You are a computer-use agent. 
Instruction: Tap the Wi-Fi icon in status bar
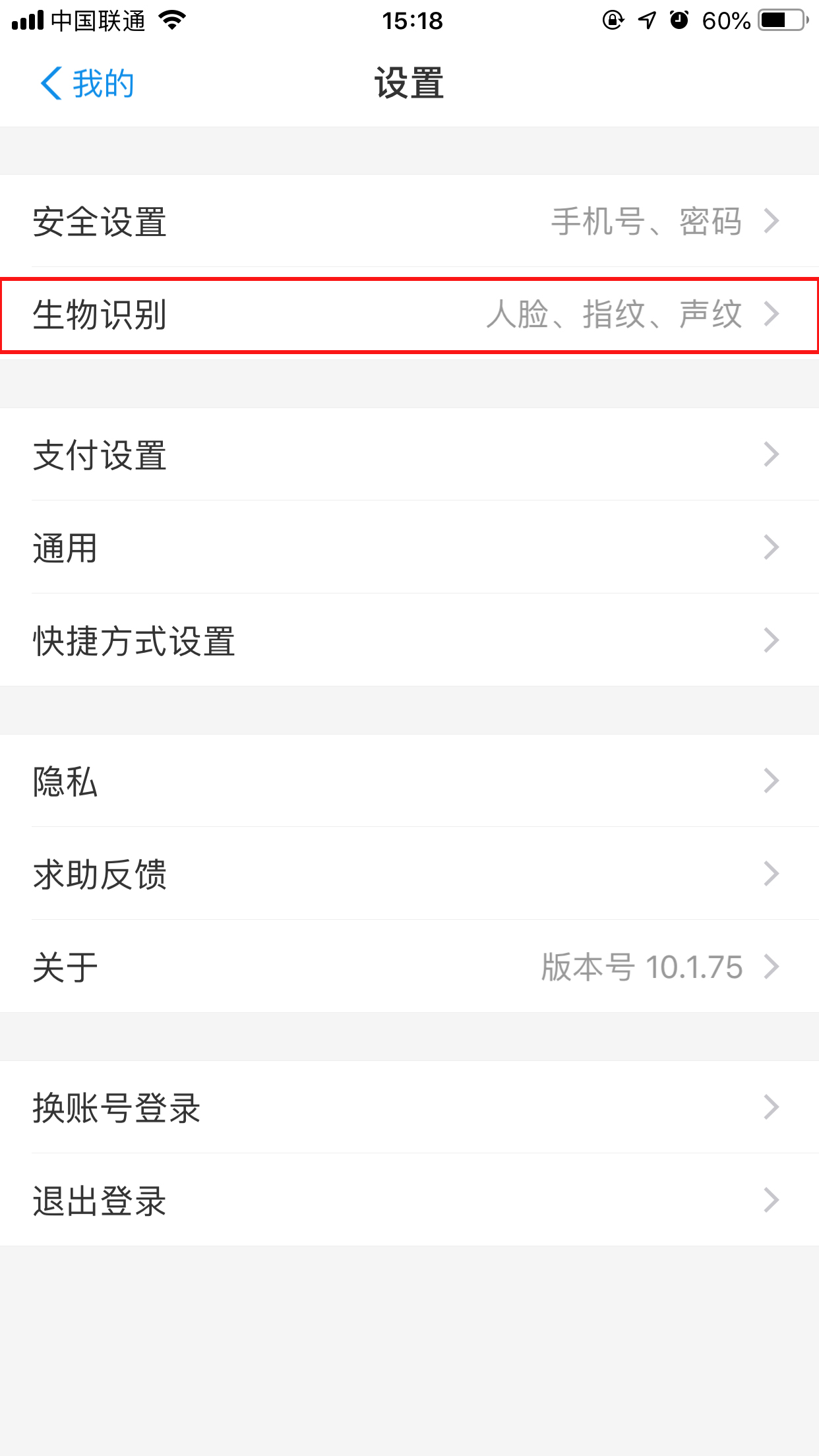point(171,20)
